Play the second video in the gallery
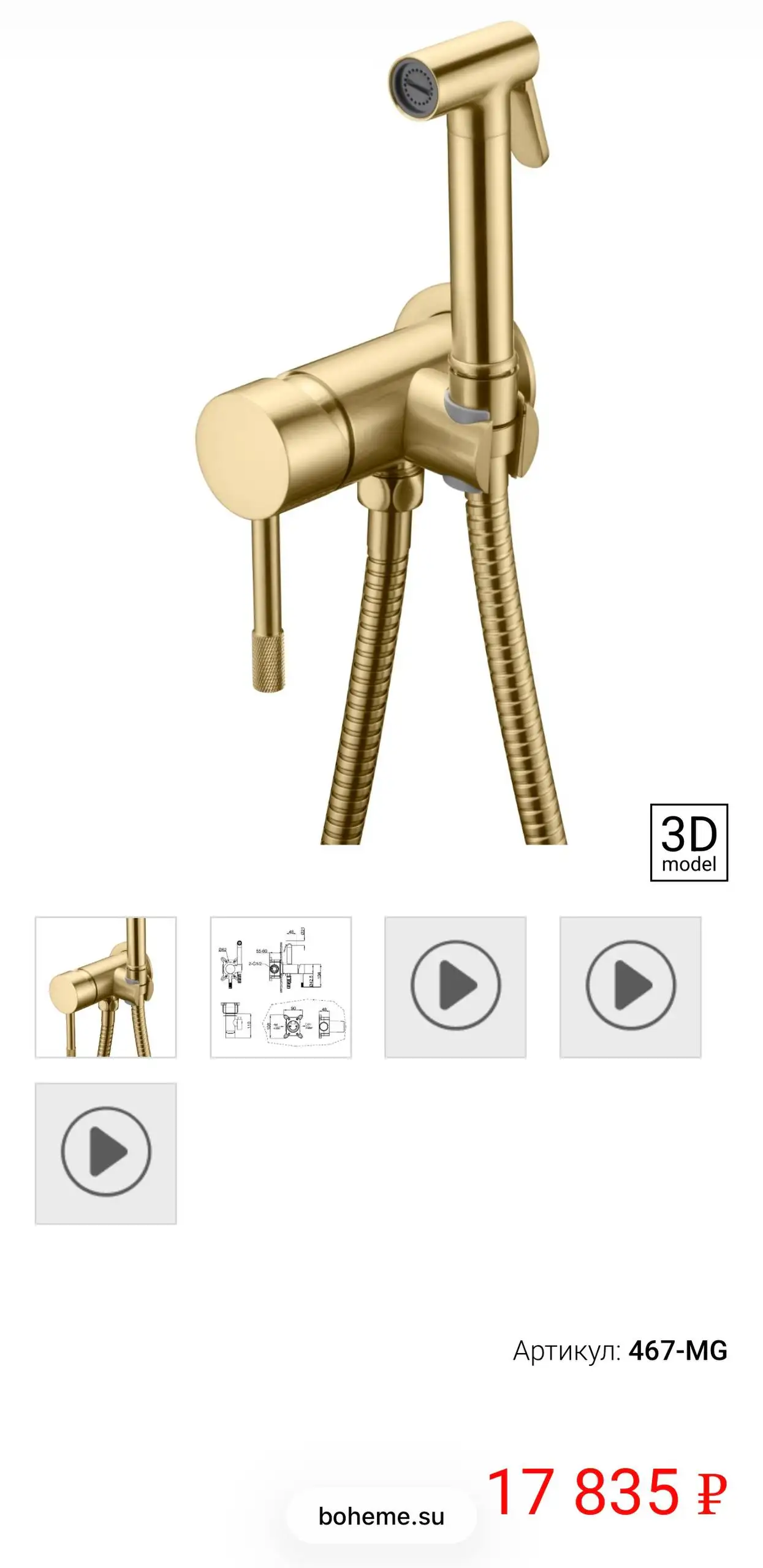This screenshot has height=1568, width=763. pyautogui.click(x=630, y=987)
